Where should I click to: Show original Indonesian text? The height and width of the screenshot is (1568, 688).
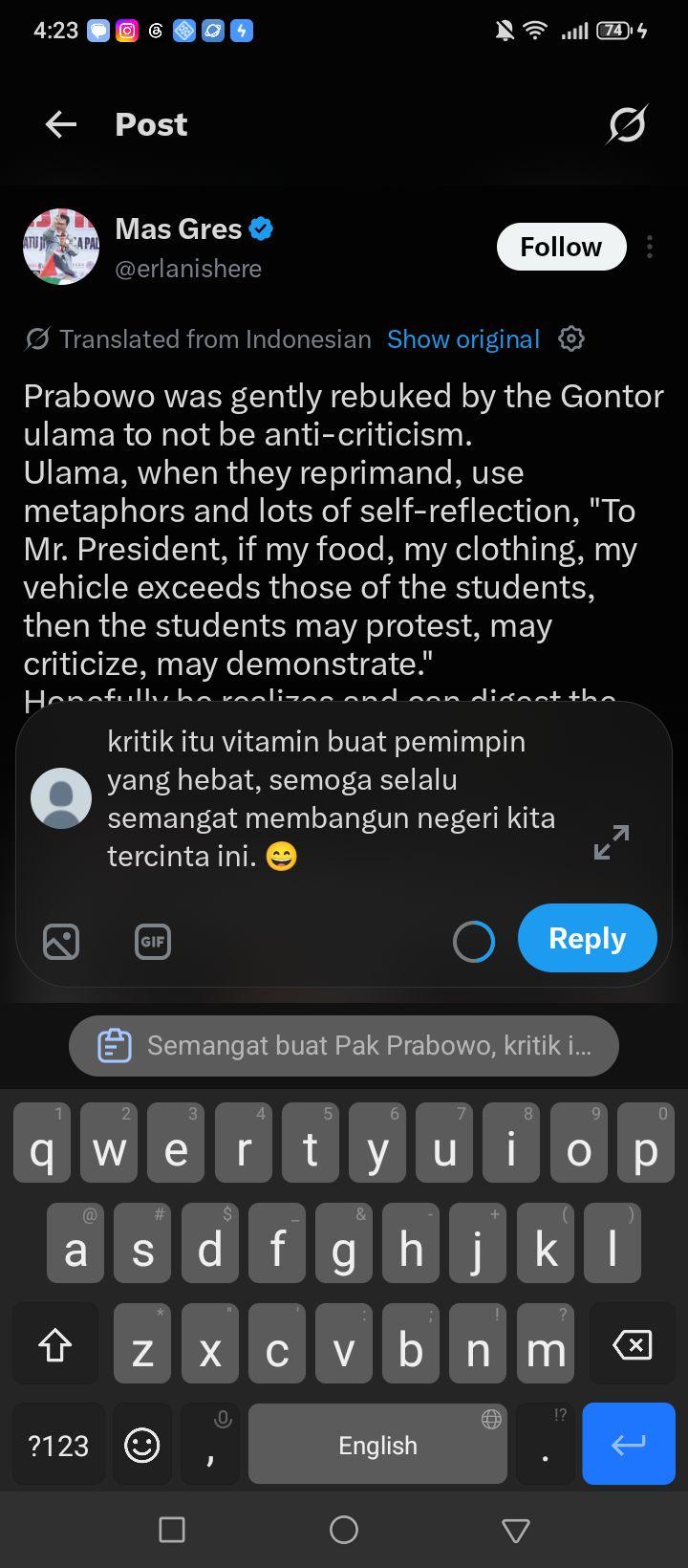click(x=463, y=339)
